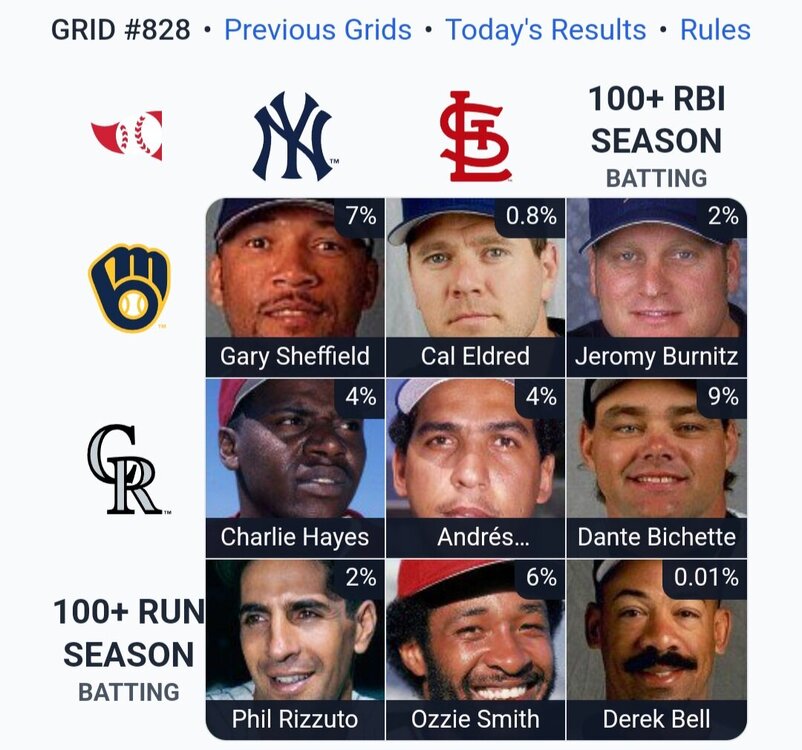View Today's Results

545,29
